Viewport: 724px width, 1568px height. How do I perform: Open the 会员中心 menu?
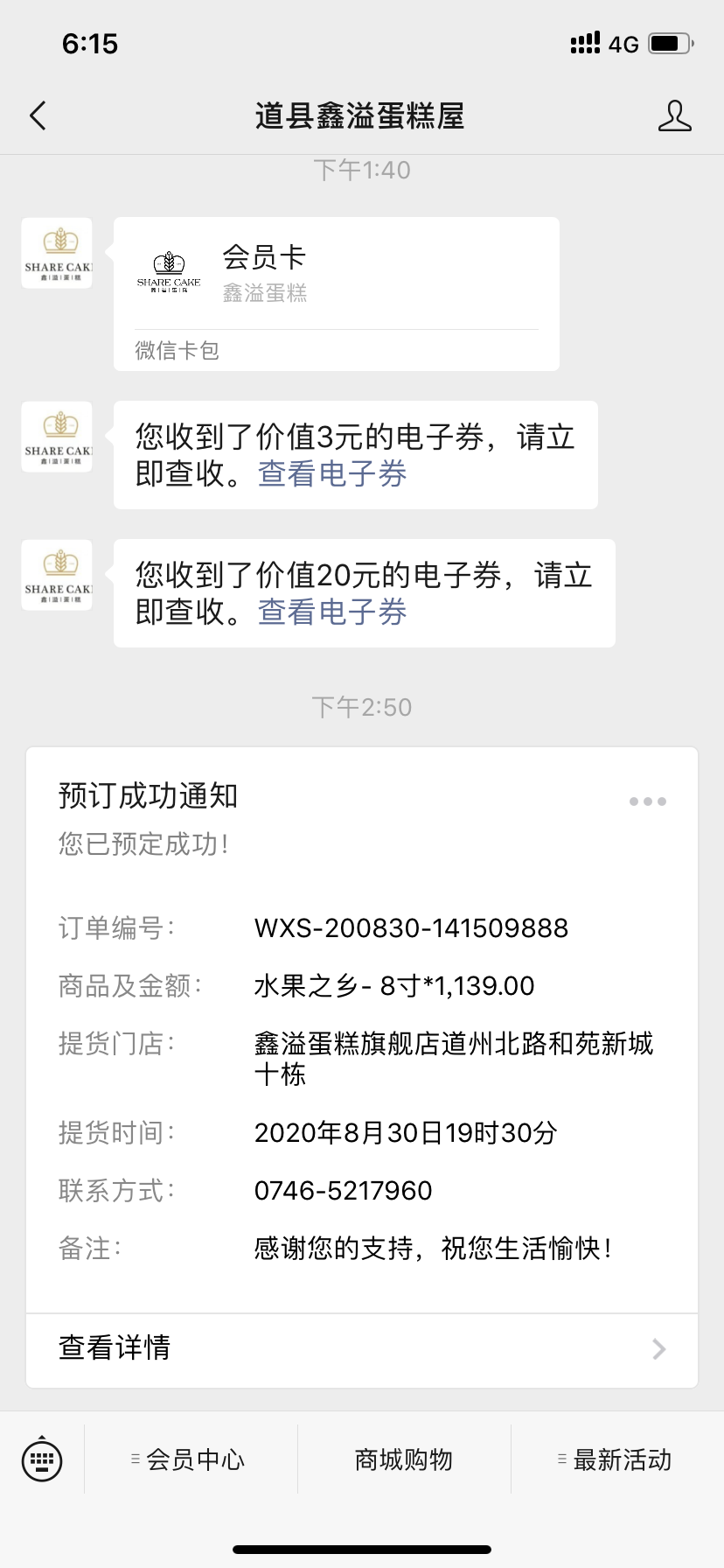coord(191,1459)
